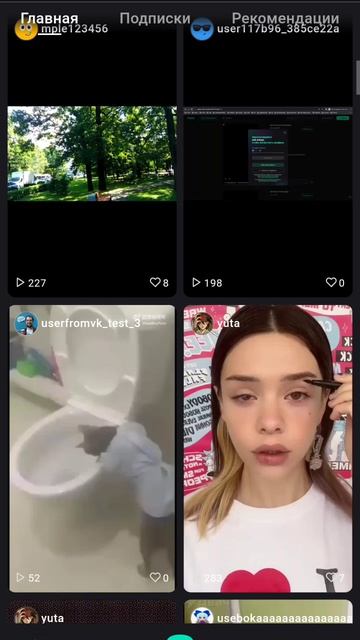
Task: Open the usebokaaaa user's video card
Action: 268,611
